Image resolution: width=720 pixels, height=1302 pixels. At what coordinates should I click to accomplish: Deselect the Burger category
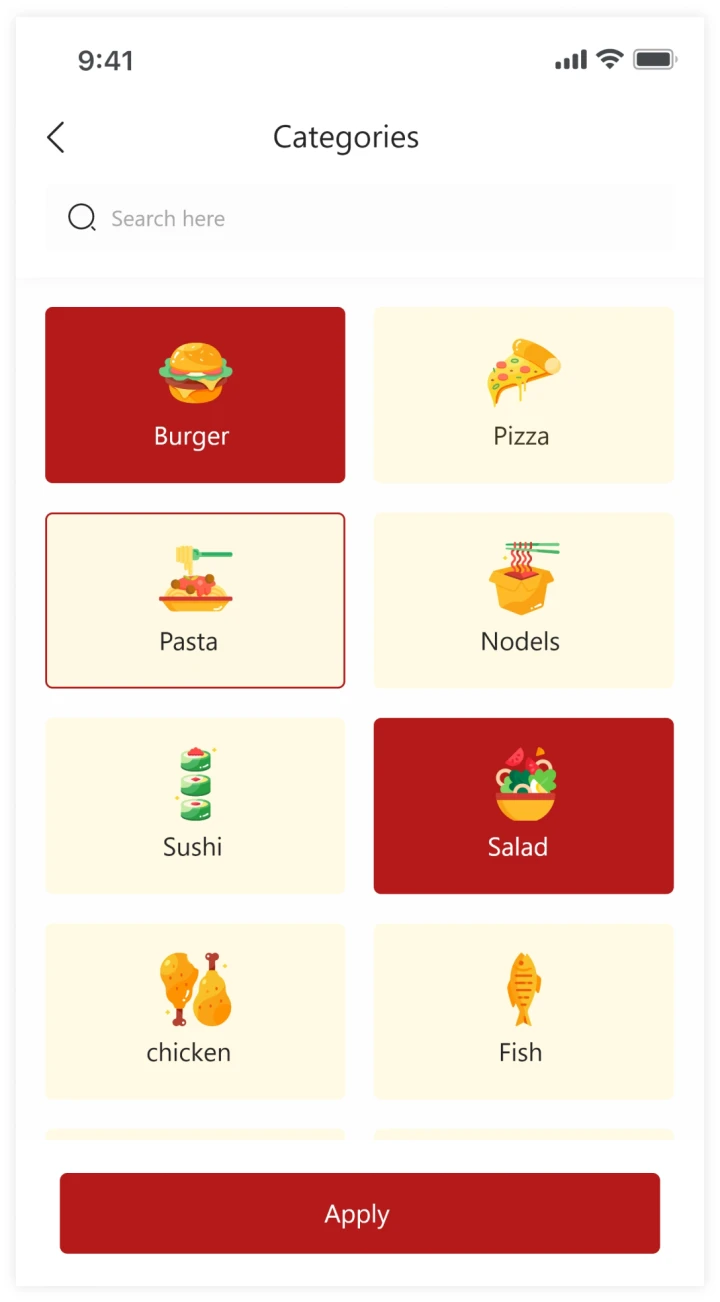coord(195,395)
